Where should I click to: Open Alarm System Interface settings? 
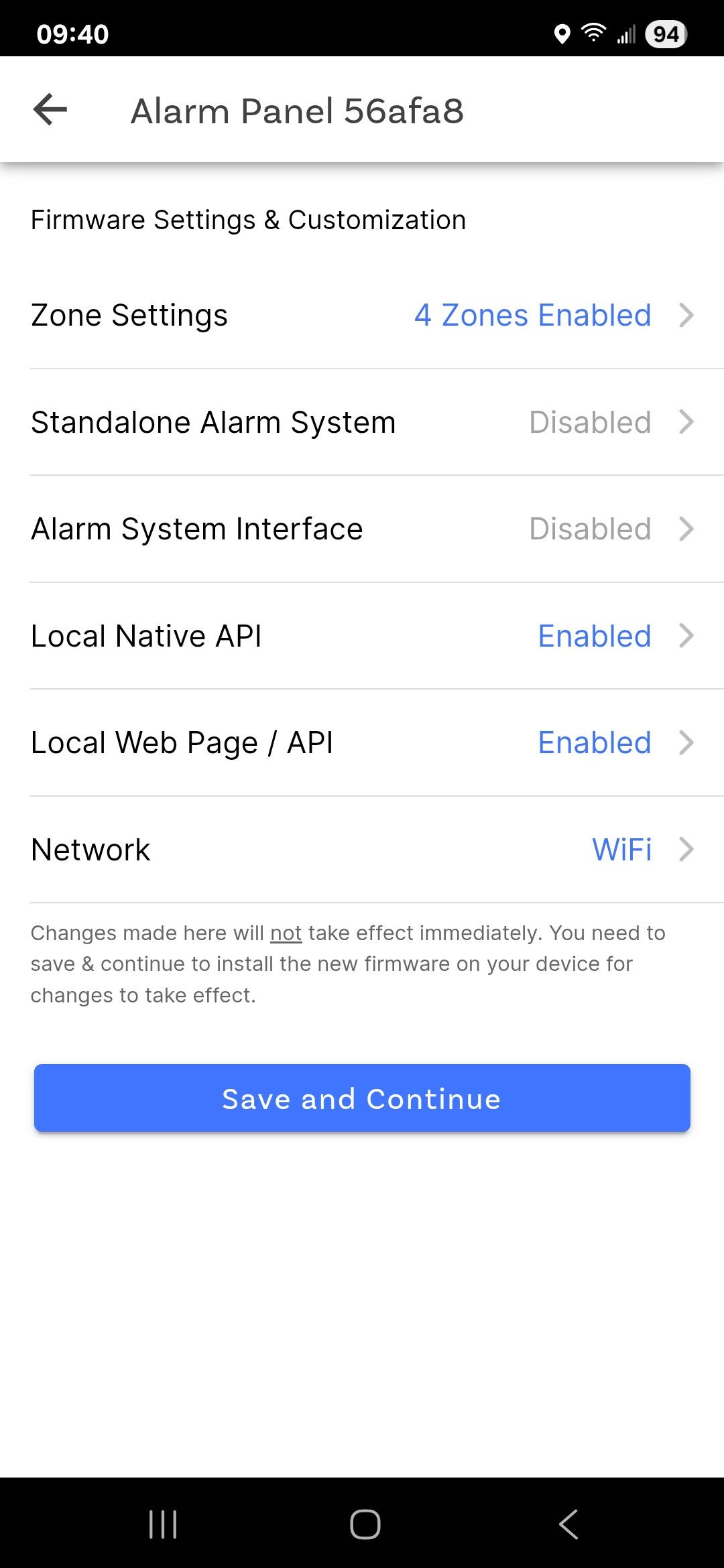(362, 529)
